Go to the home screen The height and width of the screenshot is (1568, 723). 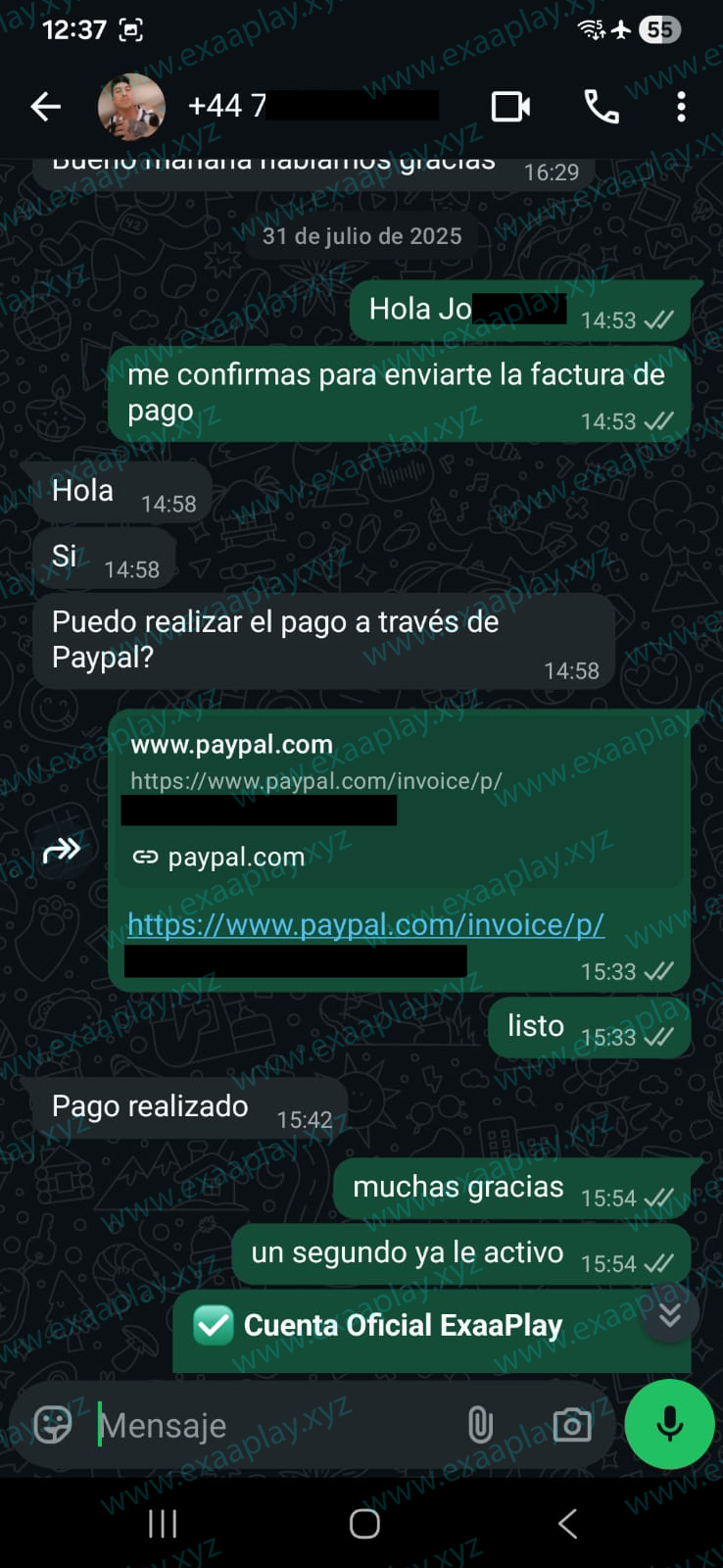pos(364,1523)
